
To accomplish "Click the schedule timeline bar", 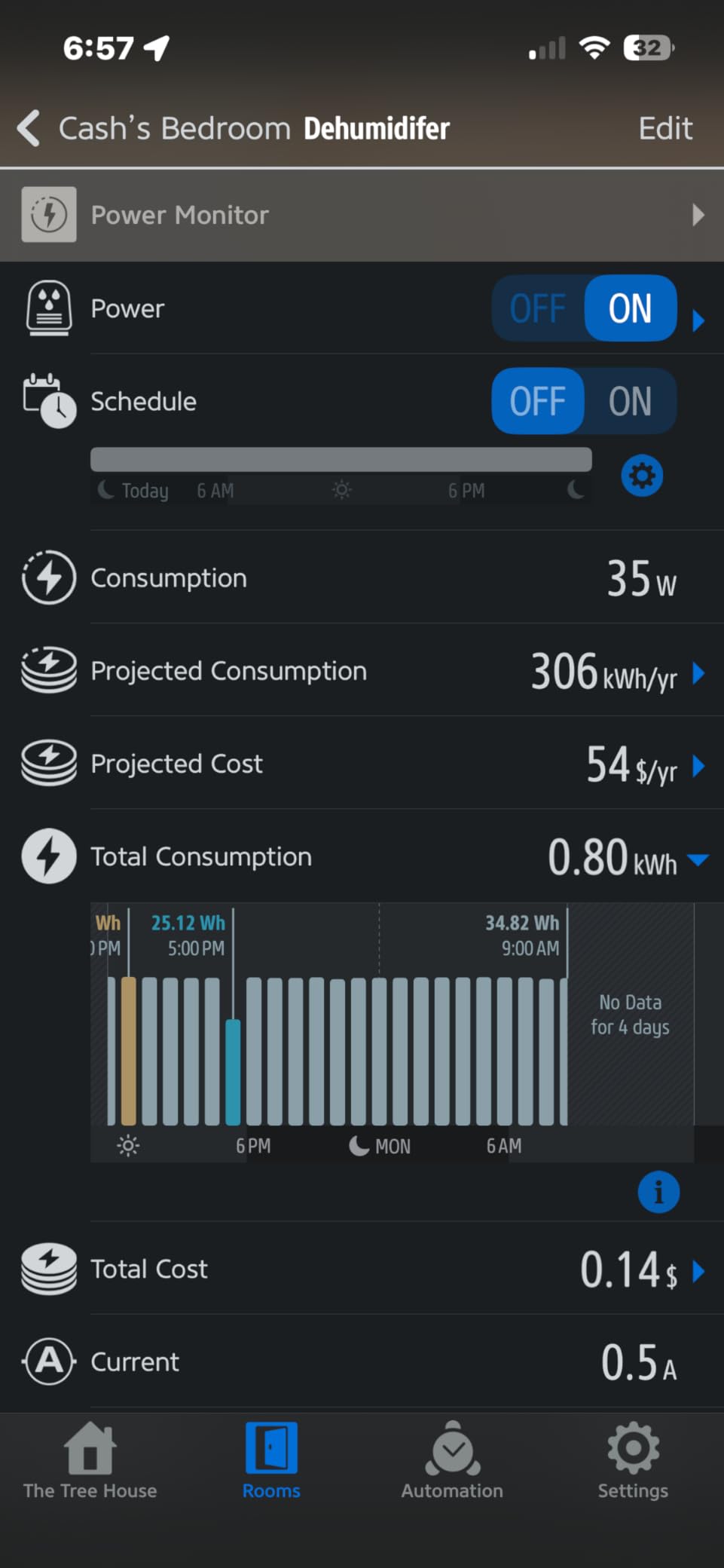I will 341,459.
